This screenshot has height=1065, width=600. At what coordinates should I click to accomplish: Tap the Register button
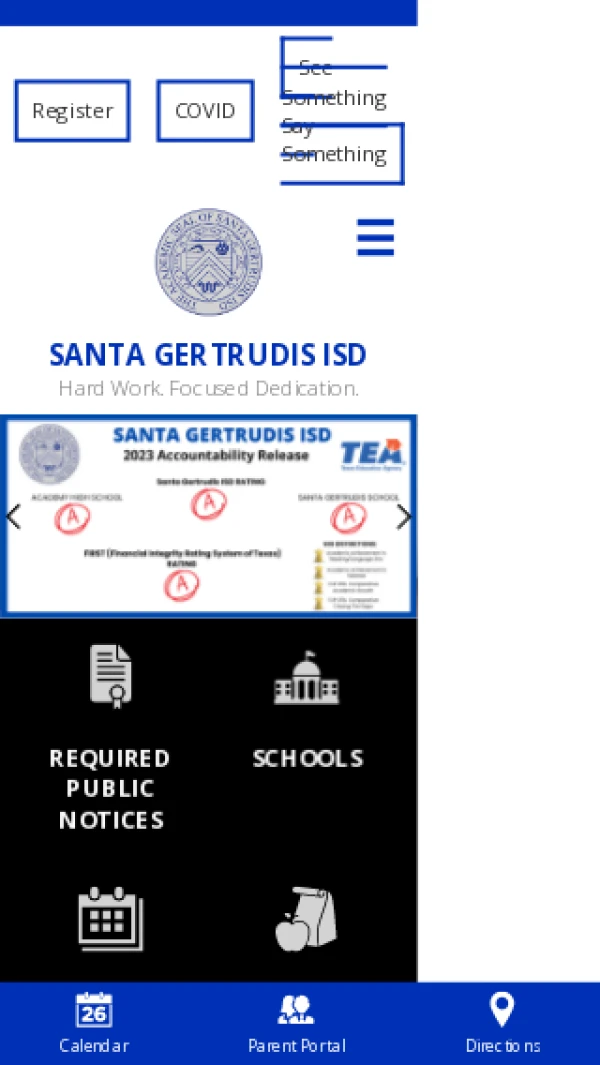(x=72, y=111)
